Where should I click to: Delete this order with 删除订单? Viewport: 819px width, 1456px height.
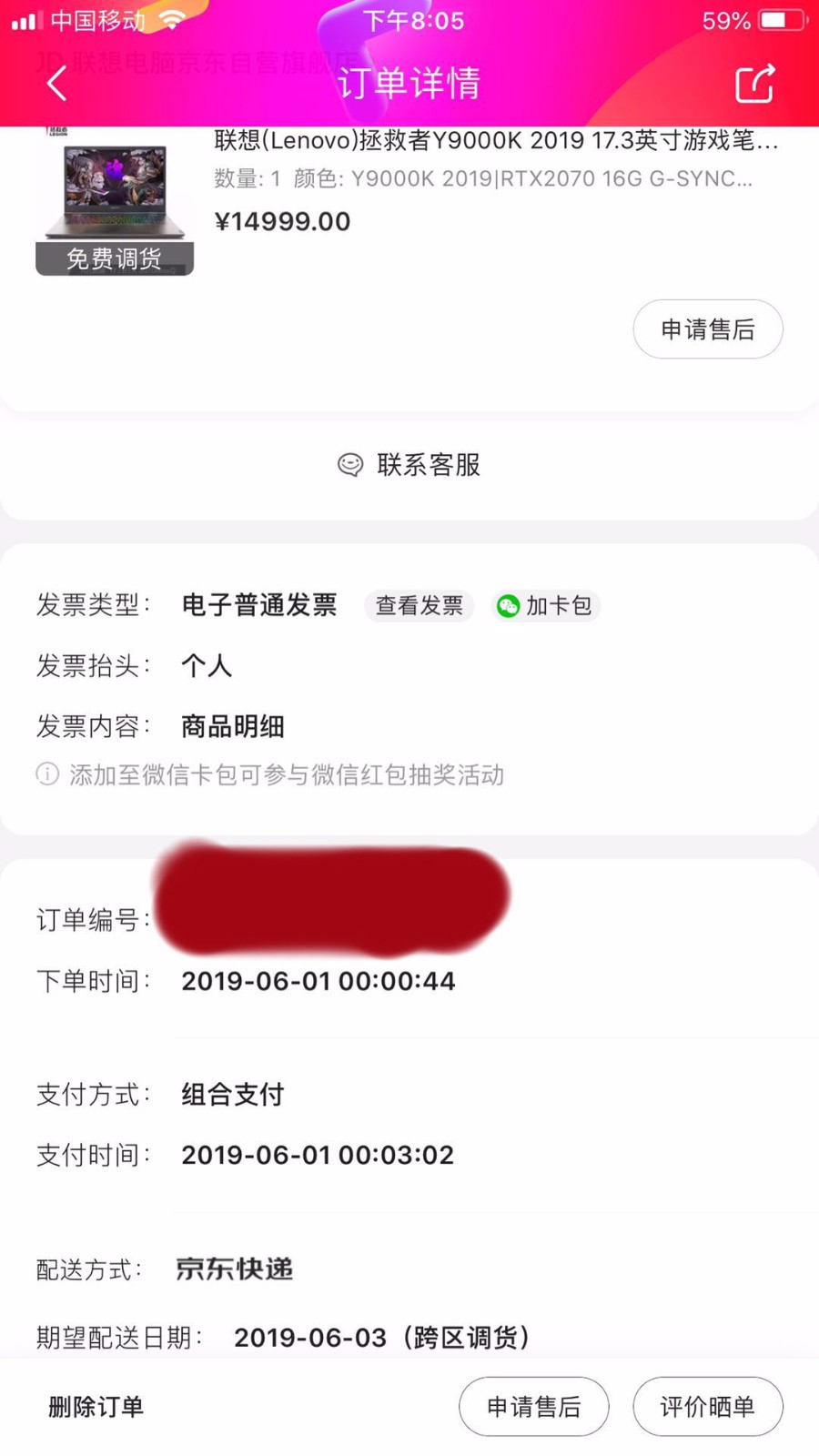coord(96,1407)
